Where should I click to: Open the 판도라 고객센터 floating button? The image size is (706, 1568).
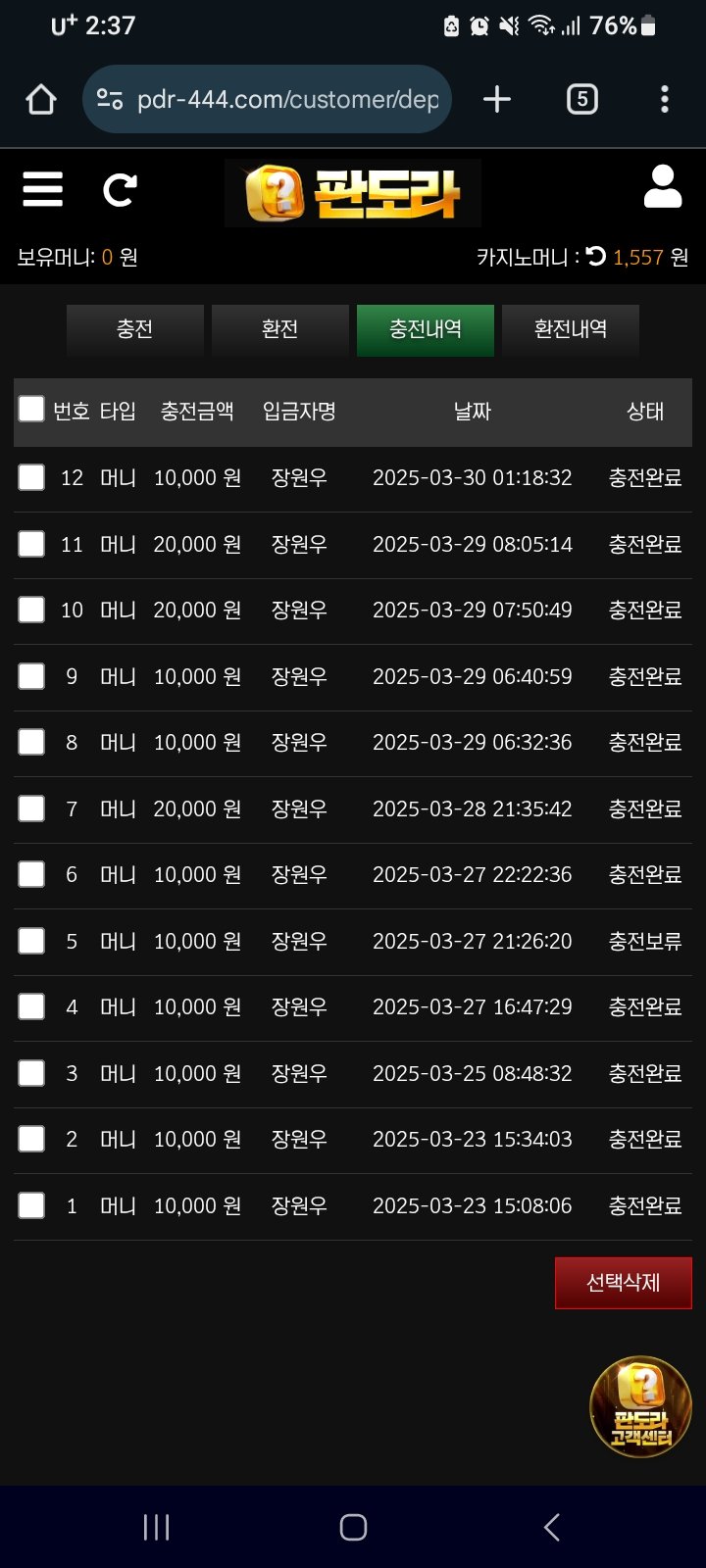[x=640, y=1406]
